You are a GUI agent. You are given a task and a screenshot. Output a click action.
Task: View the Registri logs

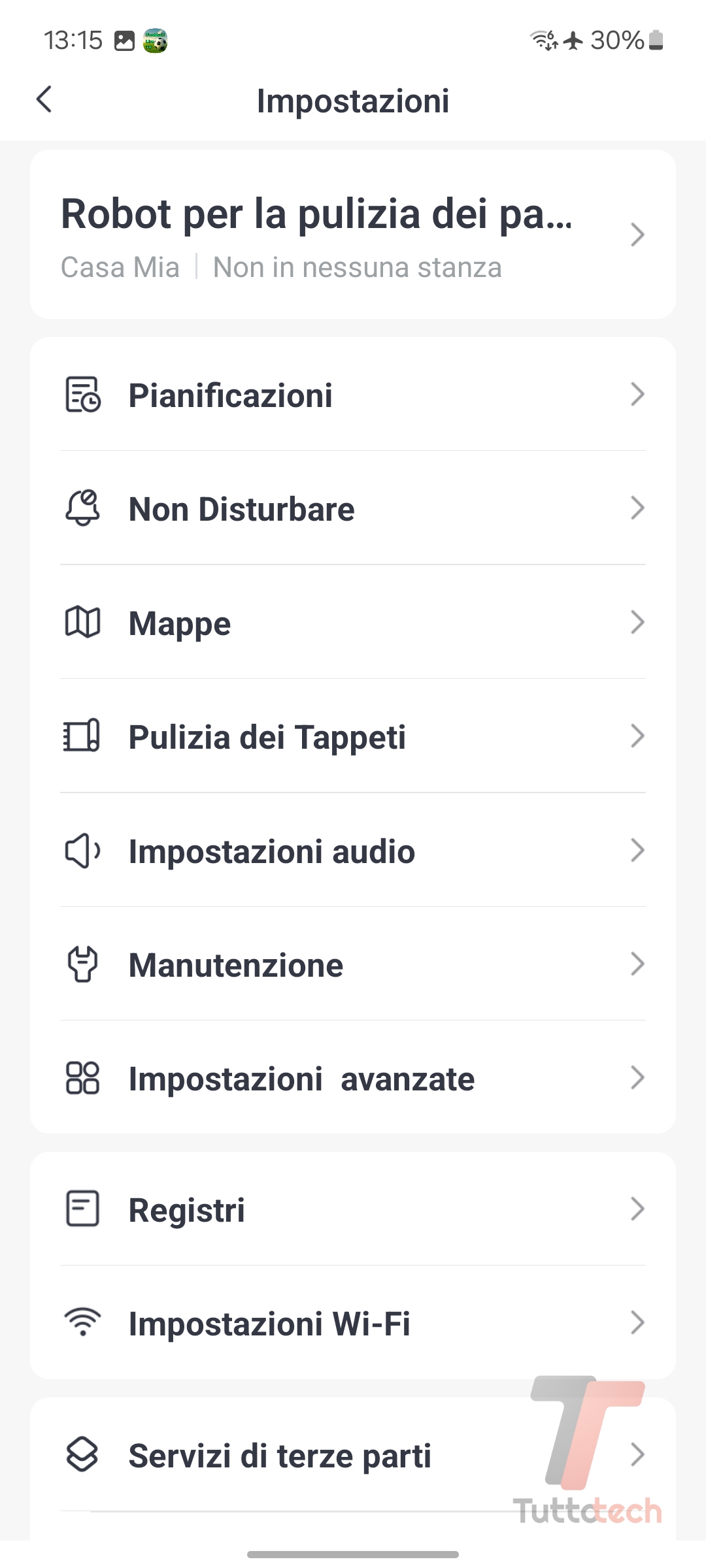click(x=353, y=1210)
